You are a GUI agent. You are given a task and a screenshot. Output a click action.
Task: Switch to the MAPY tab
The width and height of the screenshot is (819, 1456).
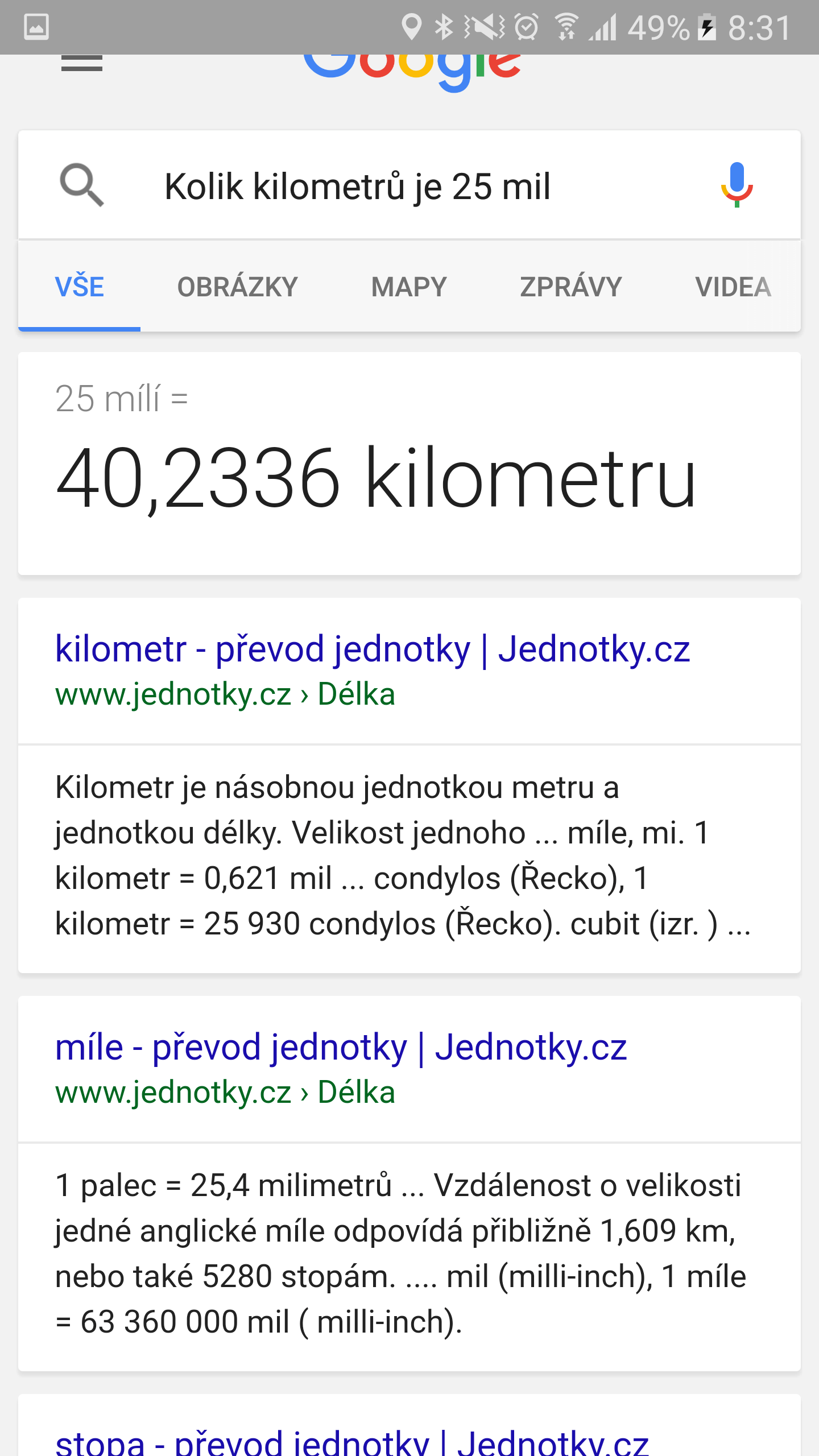coord(409,287)
